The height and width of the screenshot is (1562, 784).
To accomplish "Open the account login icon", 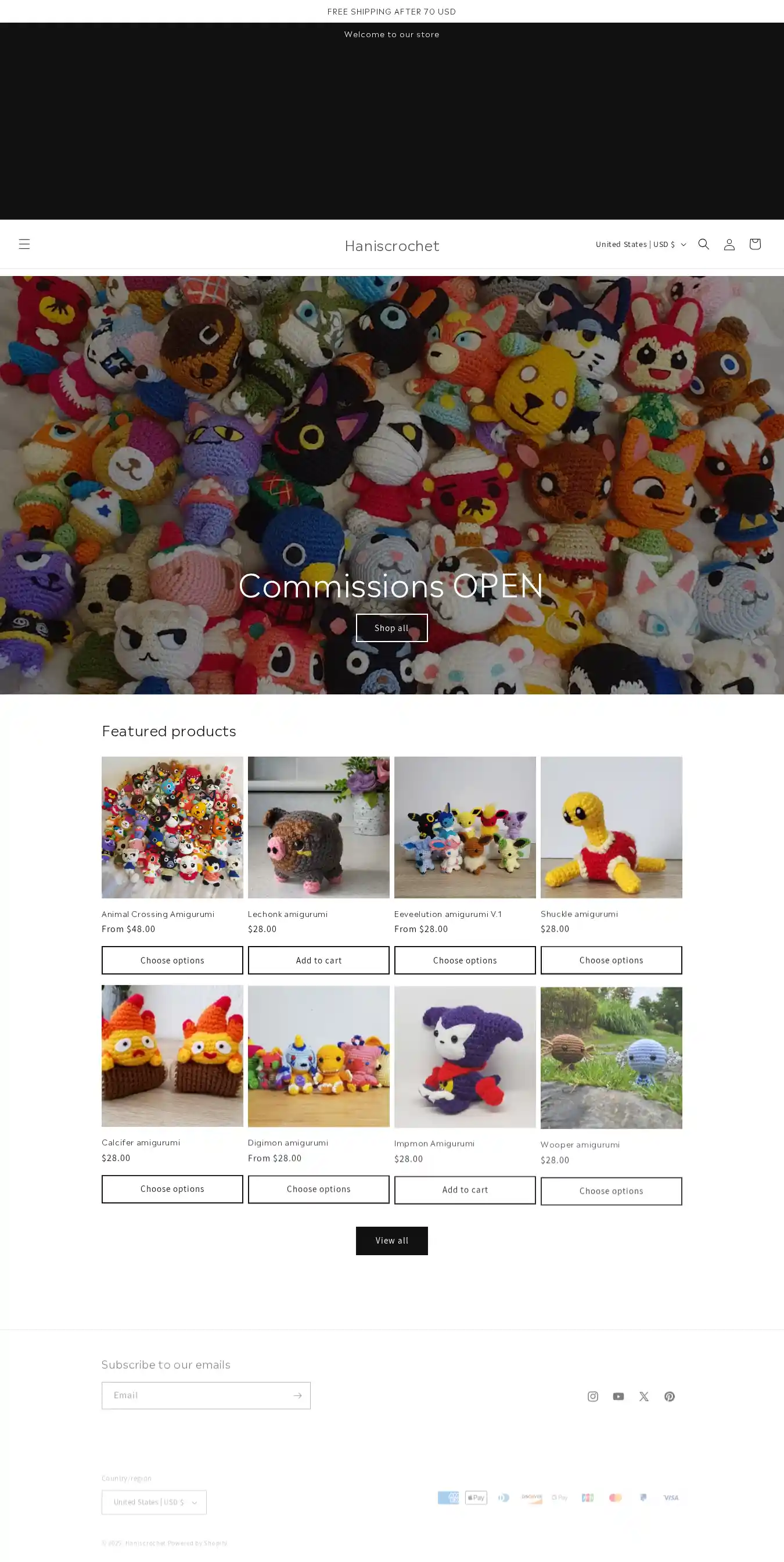I will [x=729, y=243].
